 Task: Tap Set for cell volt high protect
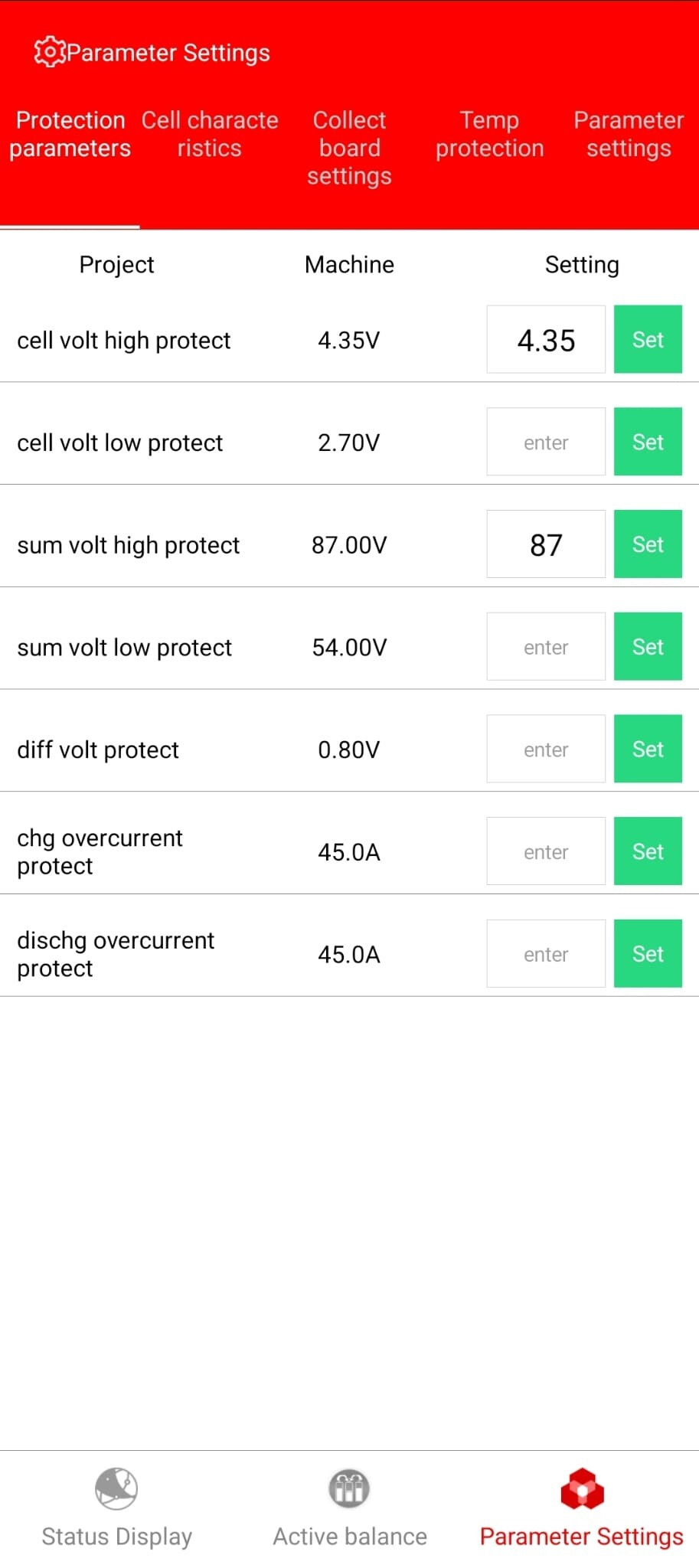[x=648, y=339]
